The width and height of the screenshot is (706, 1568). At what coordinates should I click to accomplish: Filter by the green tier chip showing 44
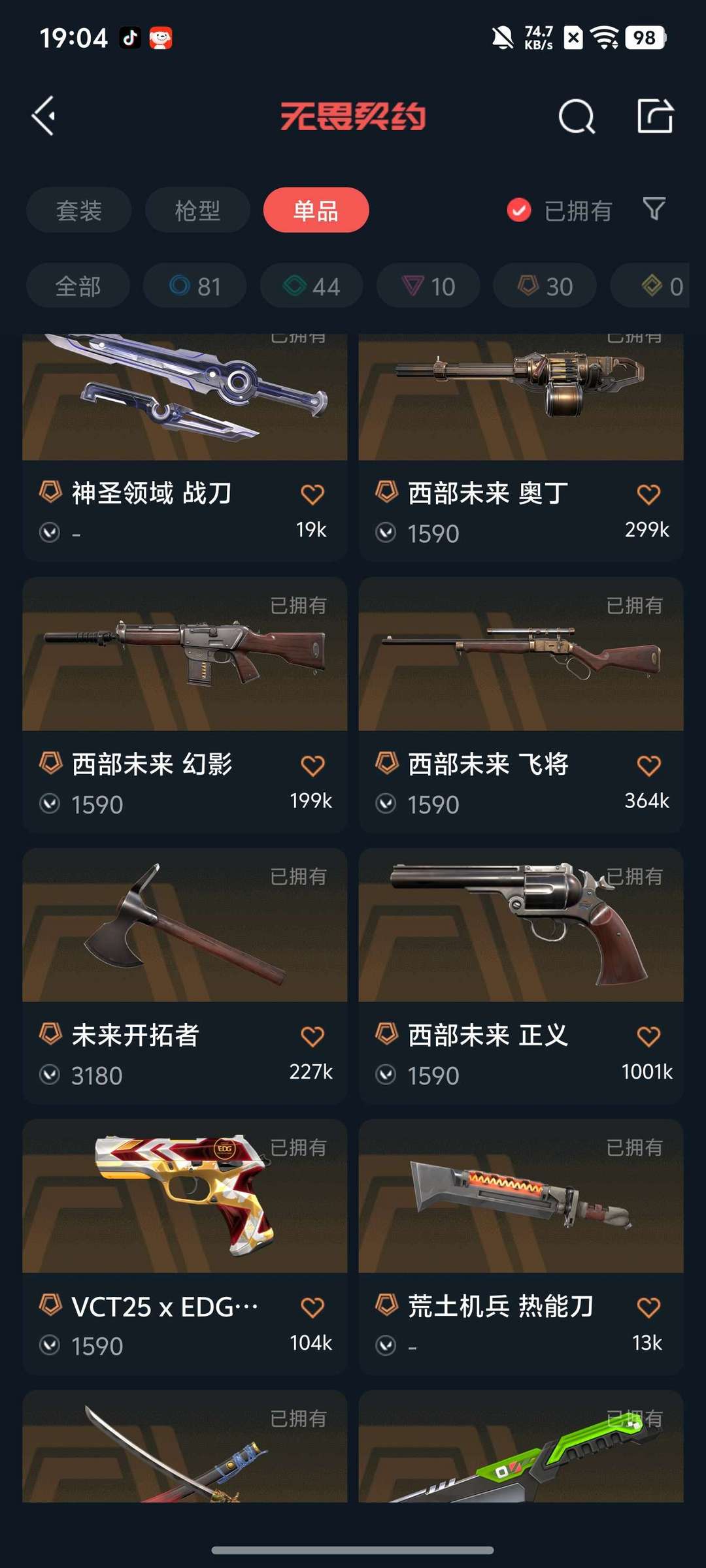point(311,286)
